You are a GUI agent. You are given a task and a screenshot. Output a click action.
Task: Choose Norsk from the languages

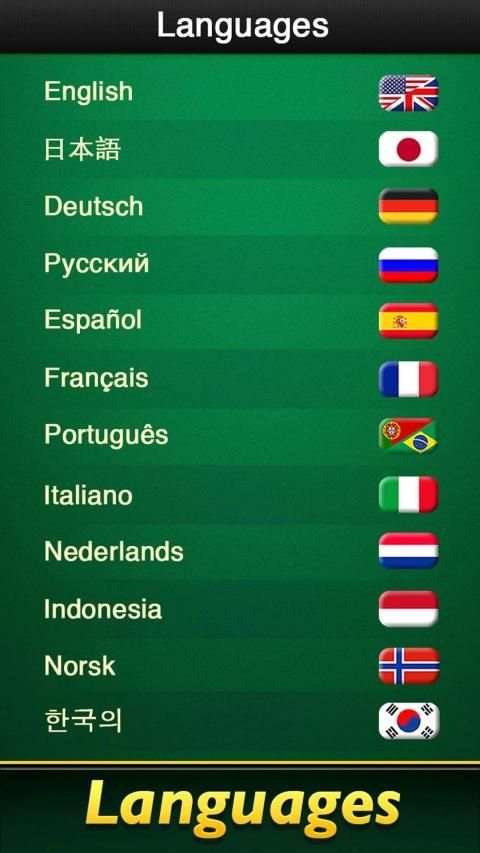(x=240, y=666)
